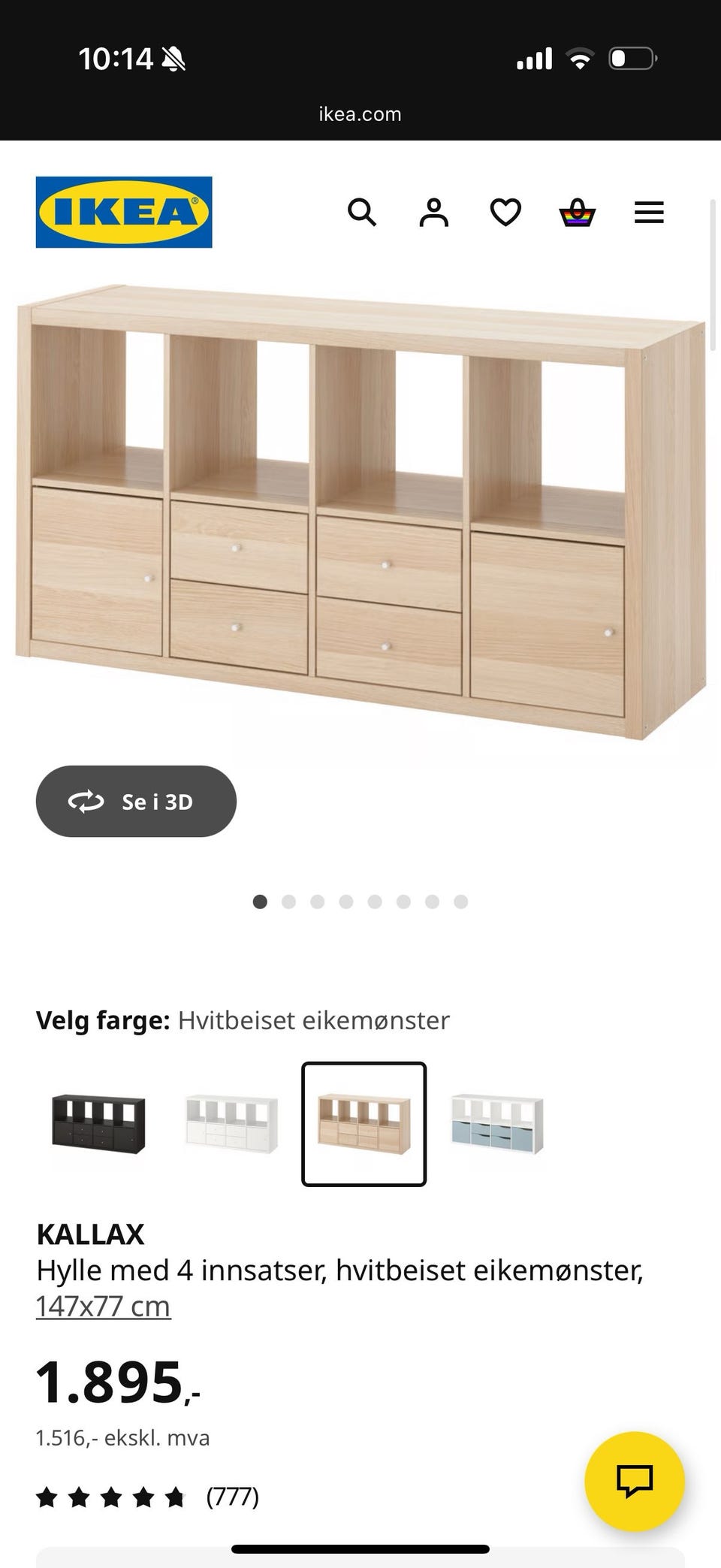This screenshot has width=721, height=1568.
Task: Open the shopping bag
Action: coord(577,213)
